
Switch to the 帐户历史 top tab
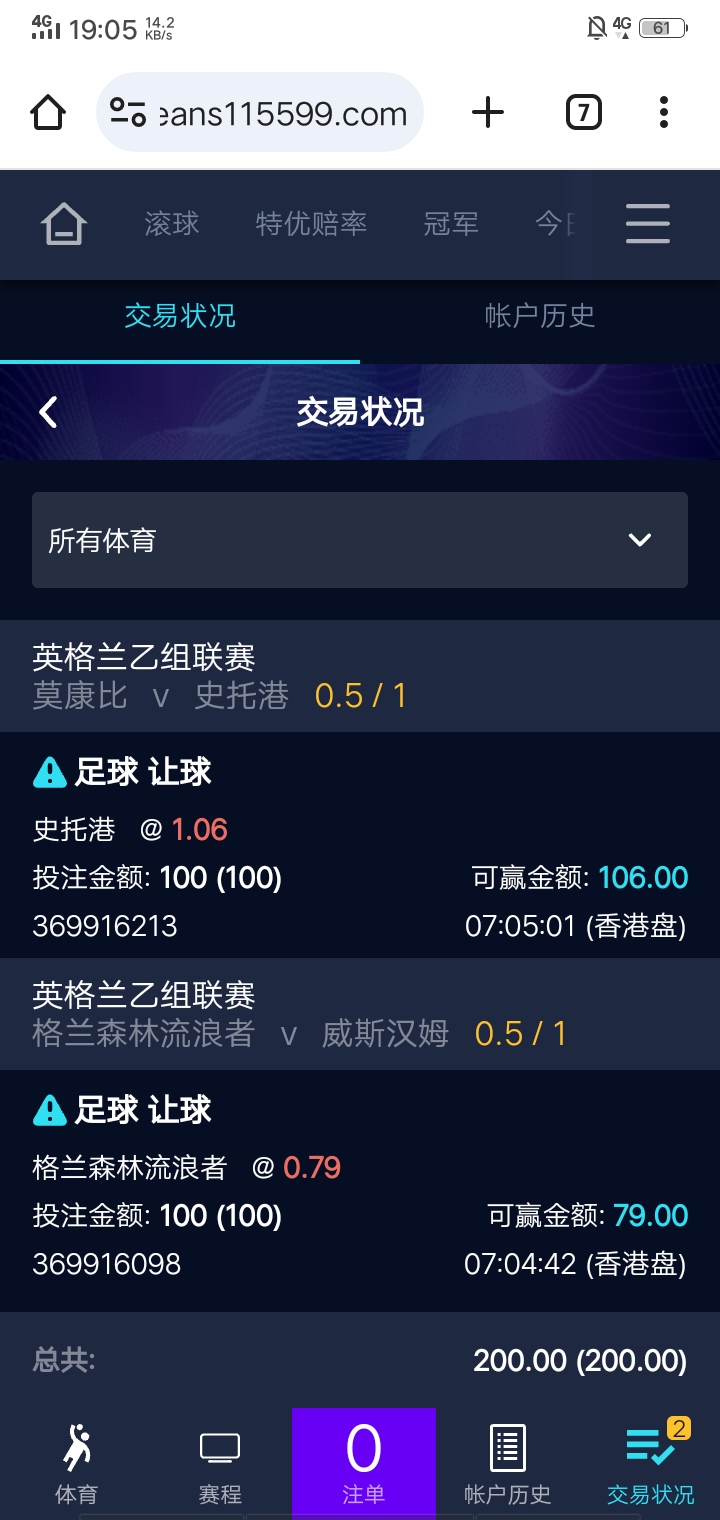pyautogui.click(x=540, y=317)
